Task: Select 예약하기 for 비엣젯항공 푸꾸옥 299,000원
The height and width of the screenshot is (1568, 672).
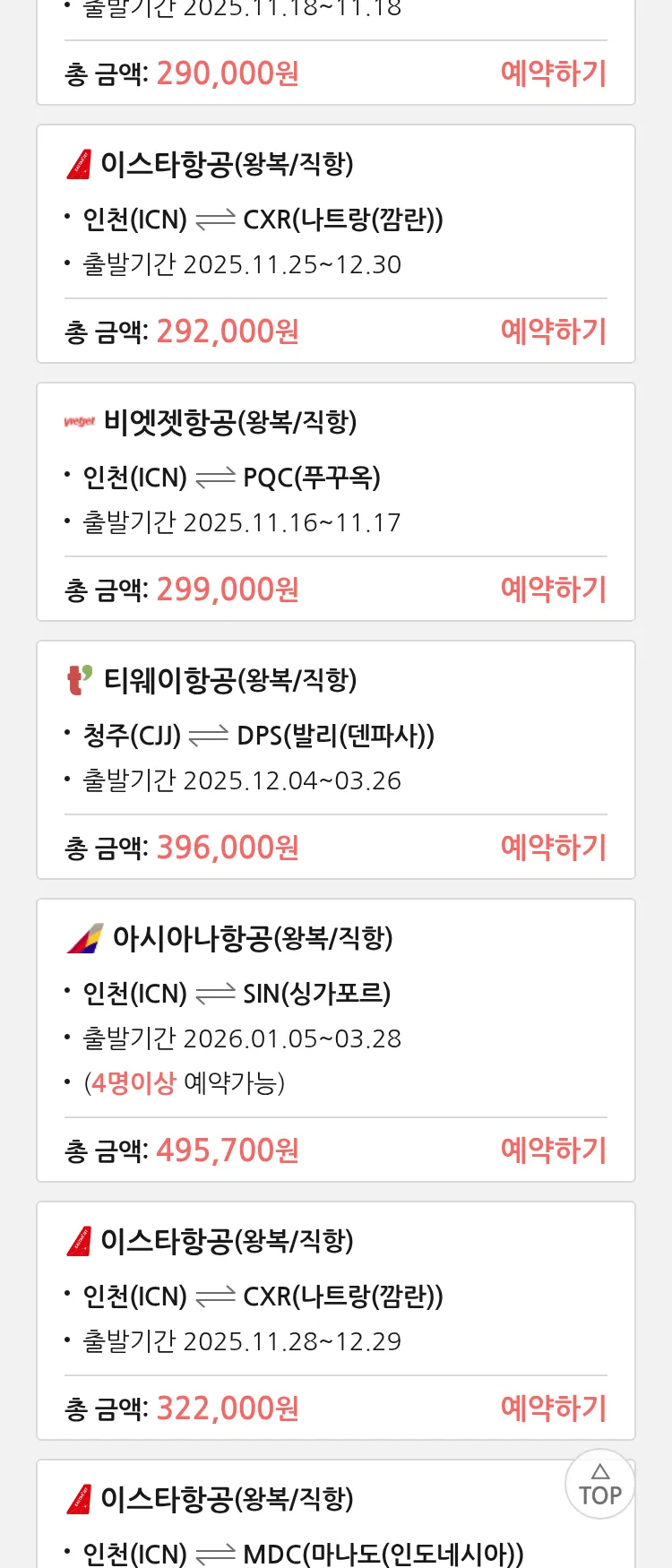Action: (553, 589)
